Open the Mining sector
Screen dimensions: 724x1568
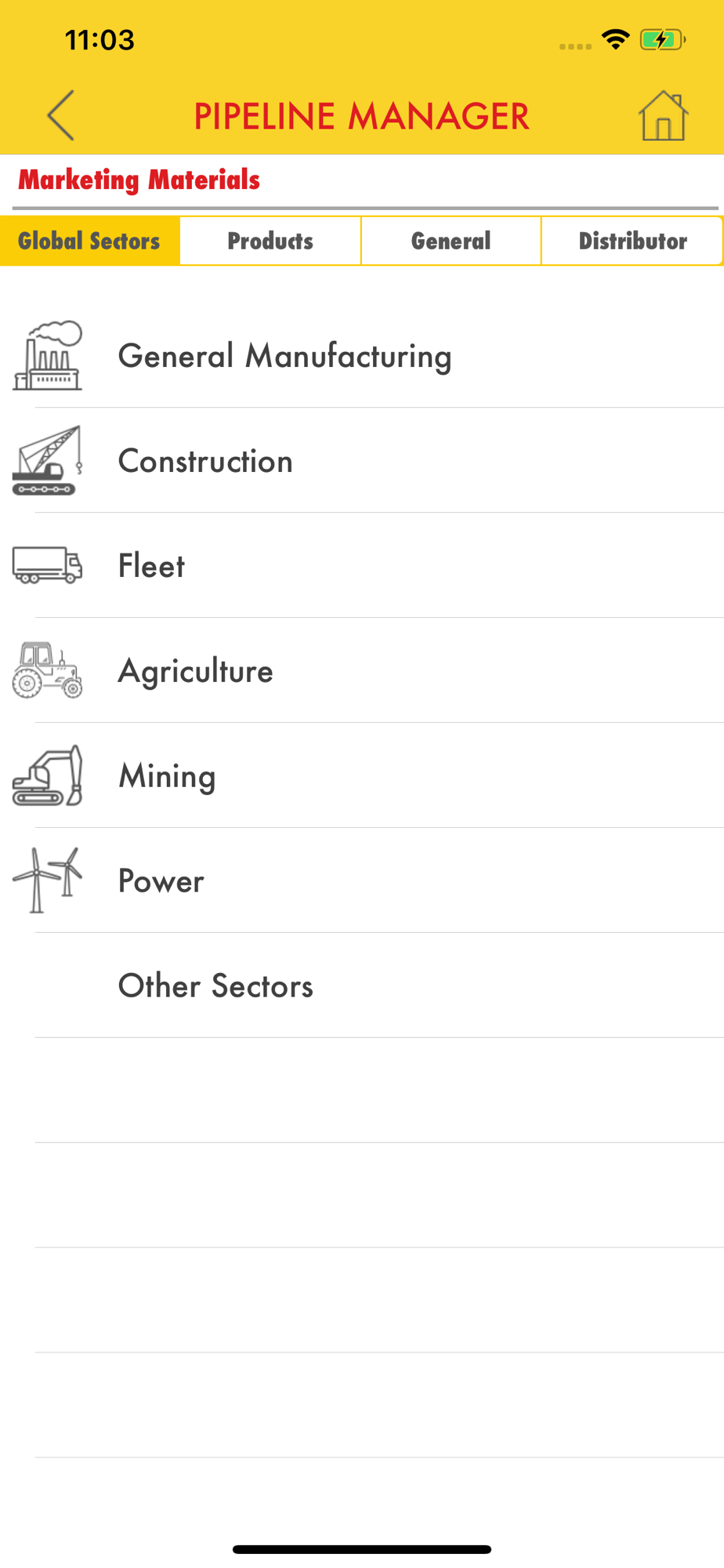pos(362,775)
